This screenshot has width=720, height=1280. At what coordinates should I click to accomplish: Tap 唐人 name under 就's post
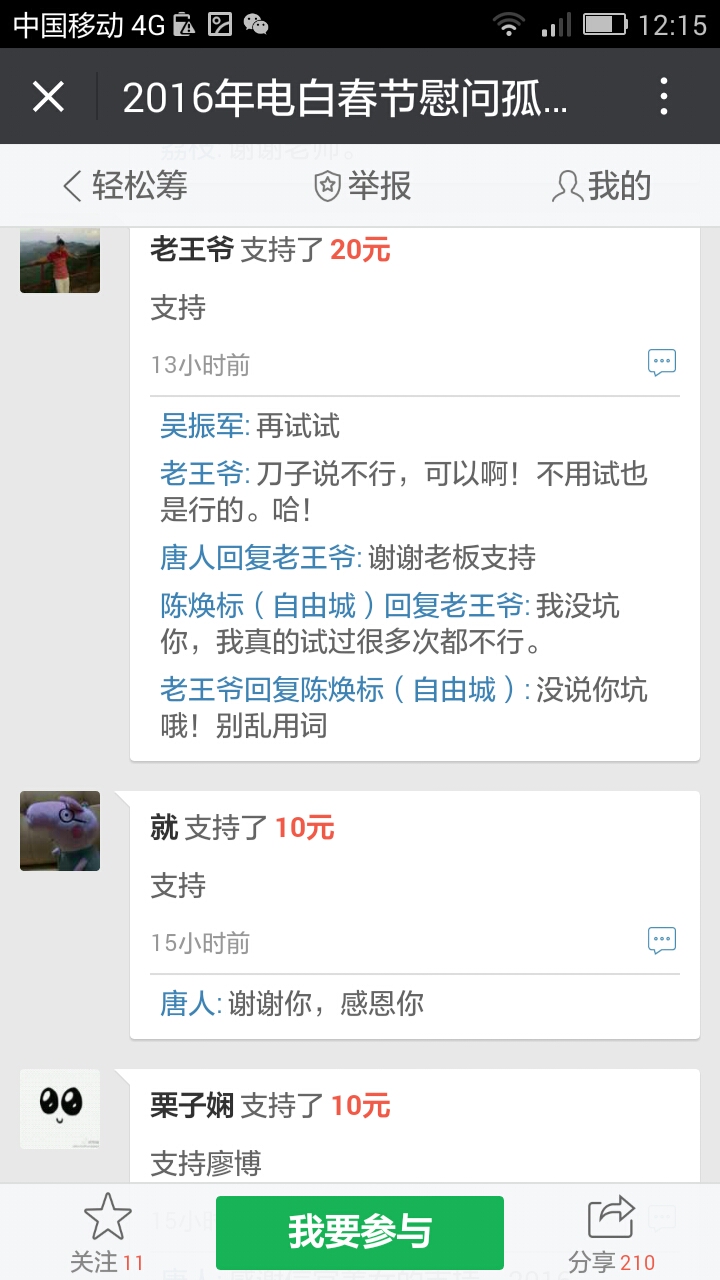click(187, 1003)
